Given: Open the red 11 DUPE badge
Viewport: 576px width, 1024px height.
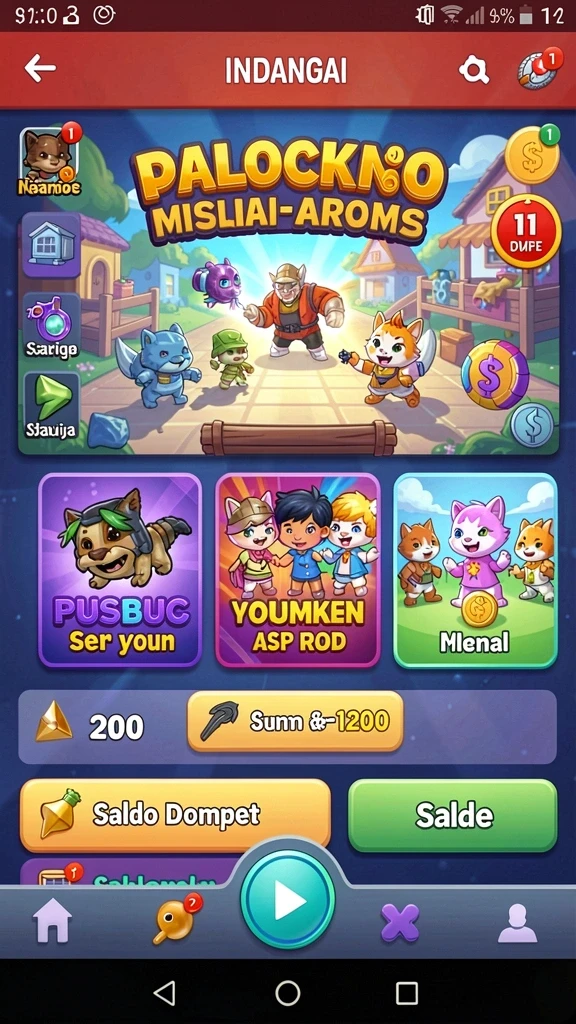Looking at the screenshot, I should tap(526, 232).
